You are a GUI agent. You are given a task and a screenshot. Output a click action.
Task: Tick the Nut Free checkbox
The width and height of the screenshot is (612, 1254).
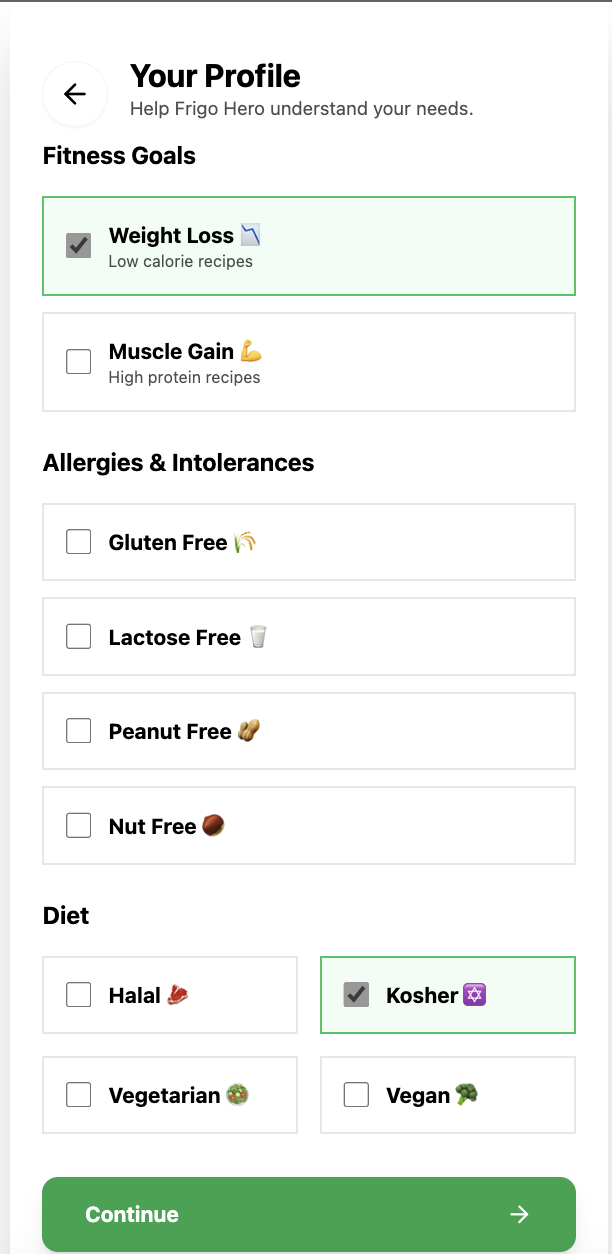[x=79, y=825]
